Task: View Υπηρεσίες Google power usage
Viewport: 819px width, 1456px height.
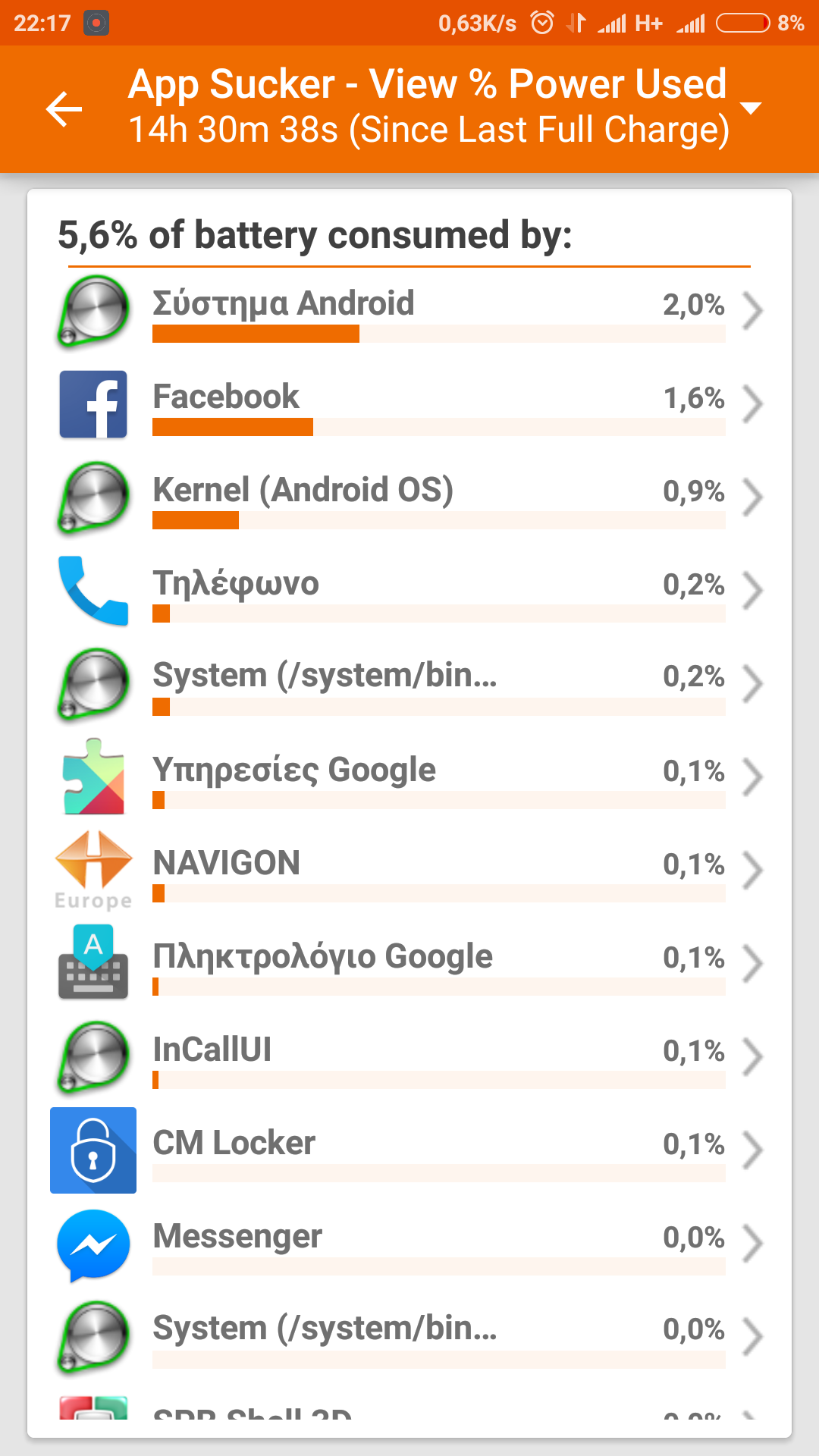Action: pos(409,778)
